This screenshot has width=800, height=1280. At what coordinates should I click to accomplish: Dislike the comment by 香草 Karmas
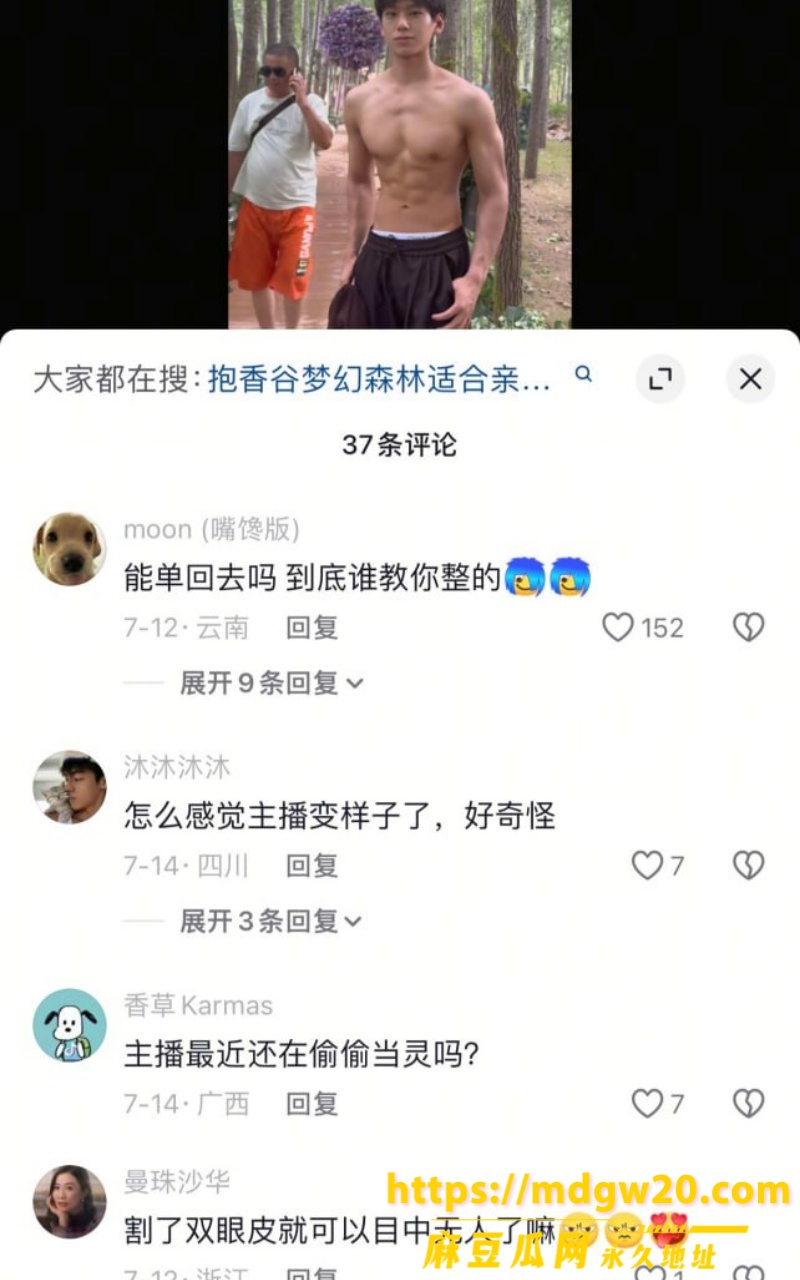coord(748,1103)
